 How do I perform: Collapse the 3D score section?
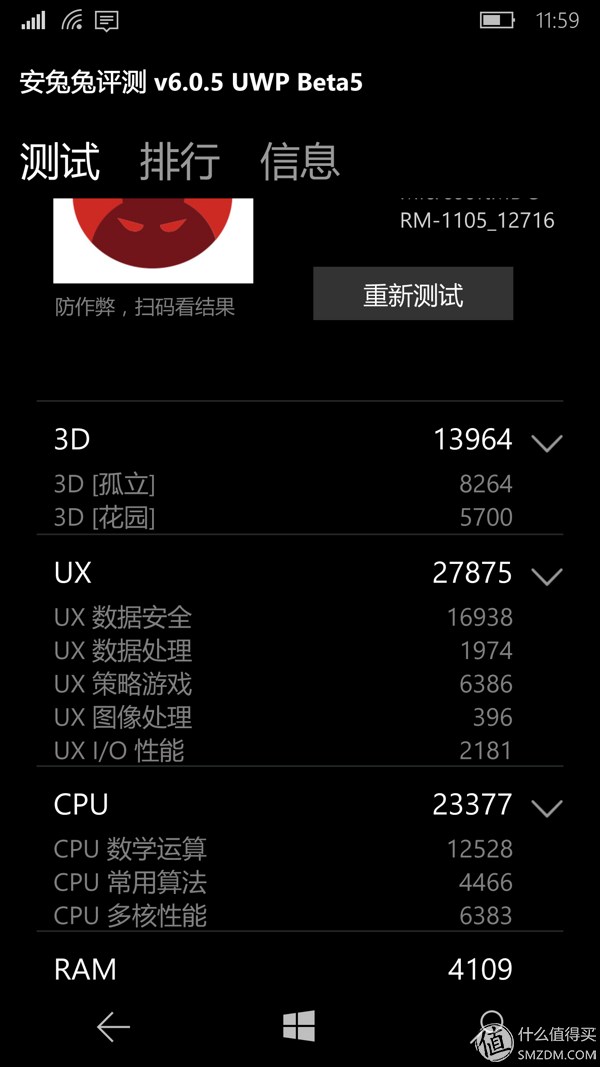tap(547, 442)
